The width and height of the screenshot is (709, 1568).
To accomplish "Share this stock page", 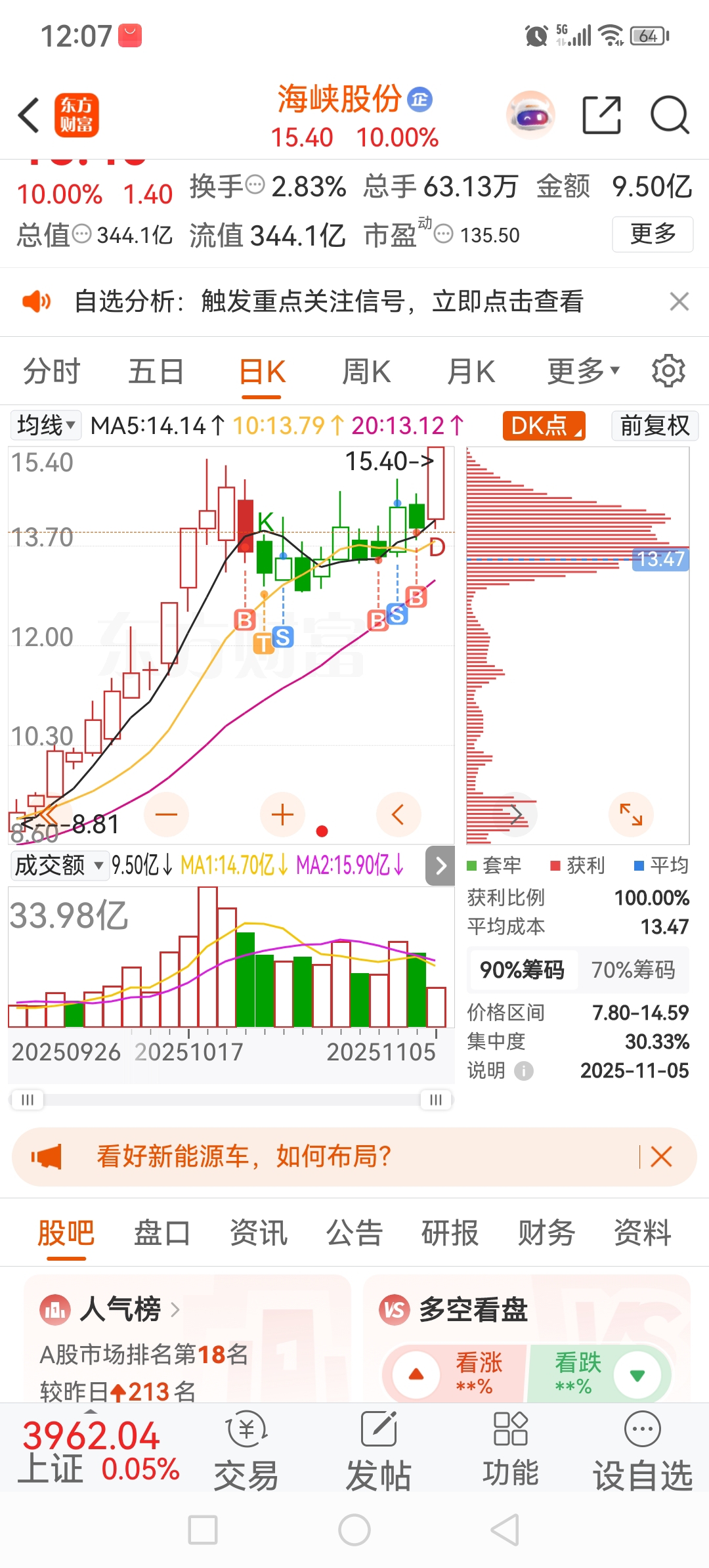I will pos(601,116).
